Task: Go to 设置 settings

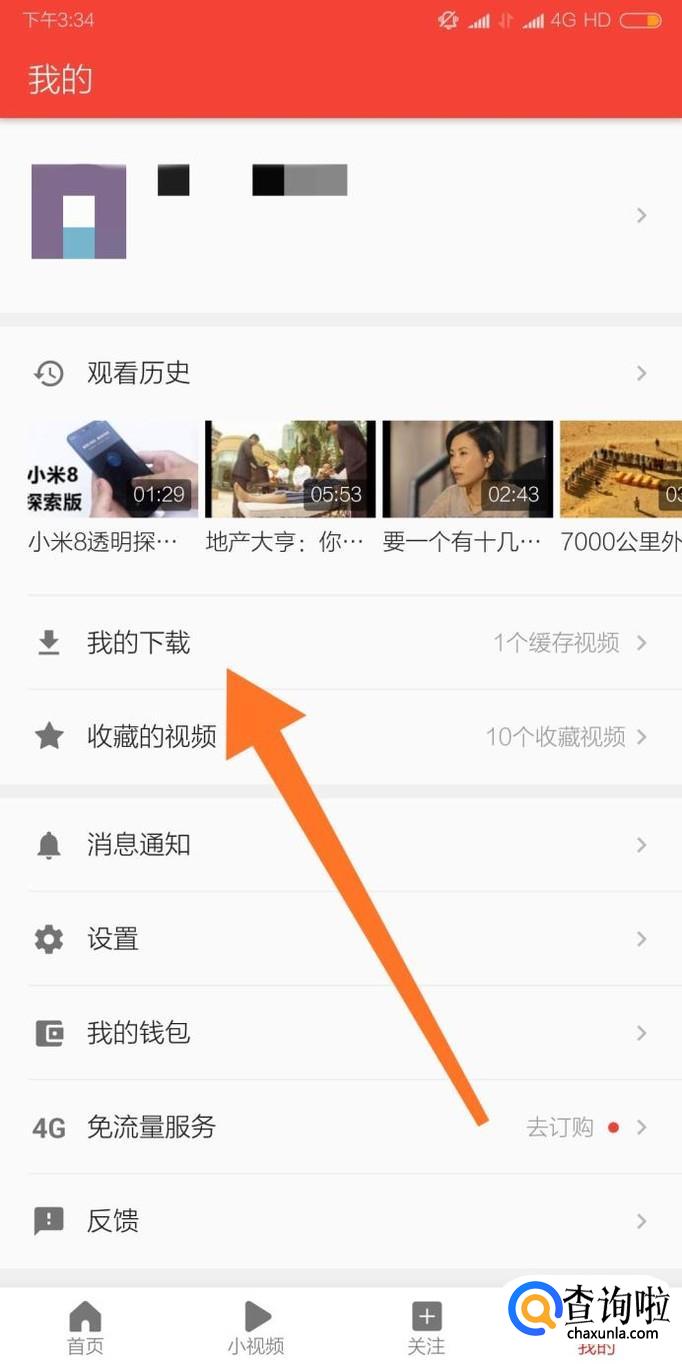Action: [340, 939]
